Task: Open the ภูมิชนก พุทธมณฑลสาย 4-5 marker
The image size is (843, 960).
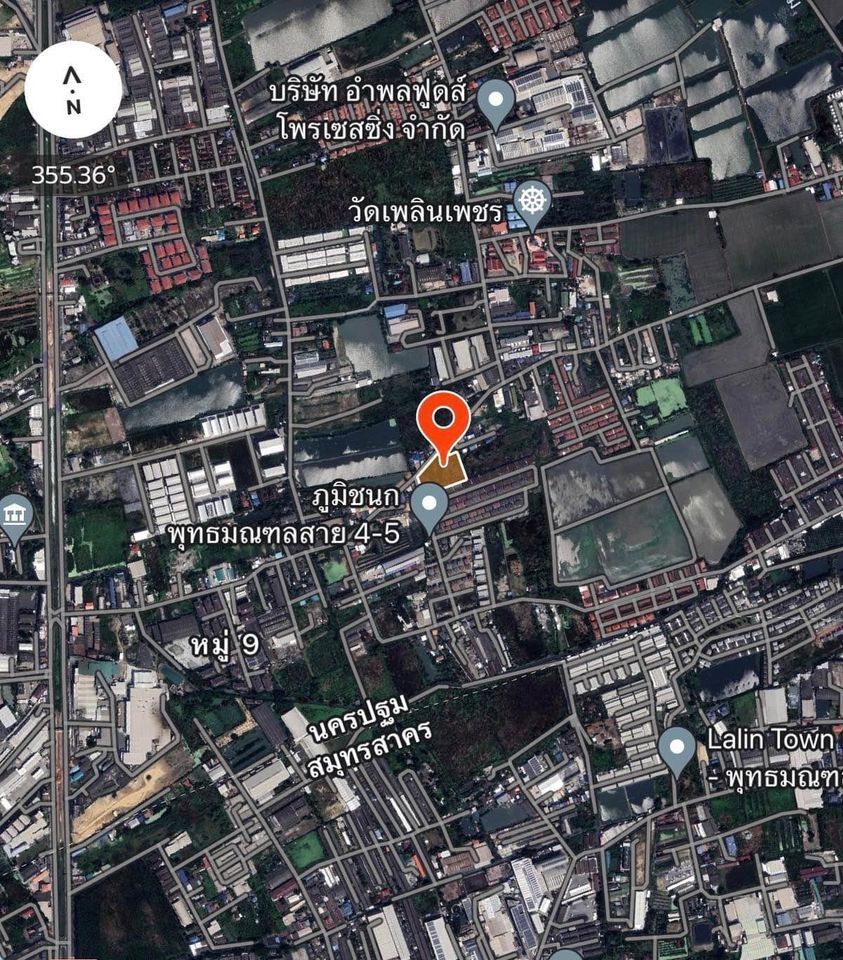Action: tap(430, 506)
